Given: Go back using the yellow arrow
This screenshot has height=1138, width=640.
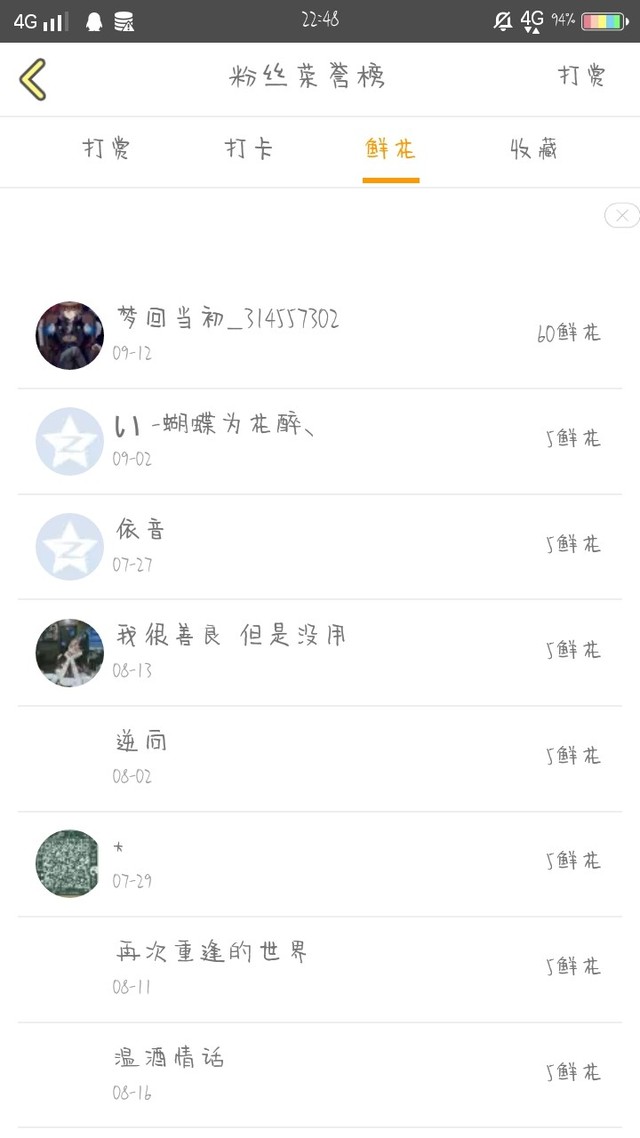Looking at the screenshot, I should (x=33, y=79).
